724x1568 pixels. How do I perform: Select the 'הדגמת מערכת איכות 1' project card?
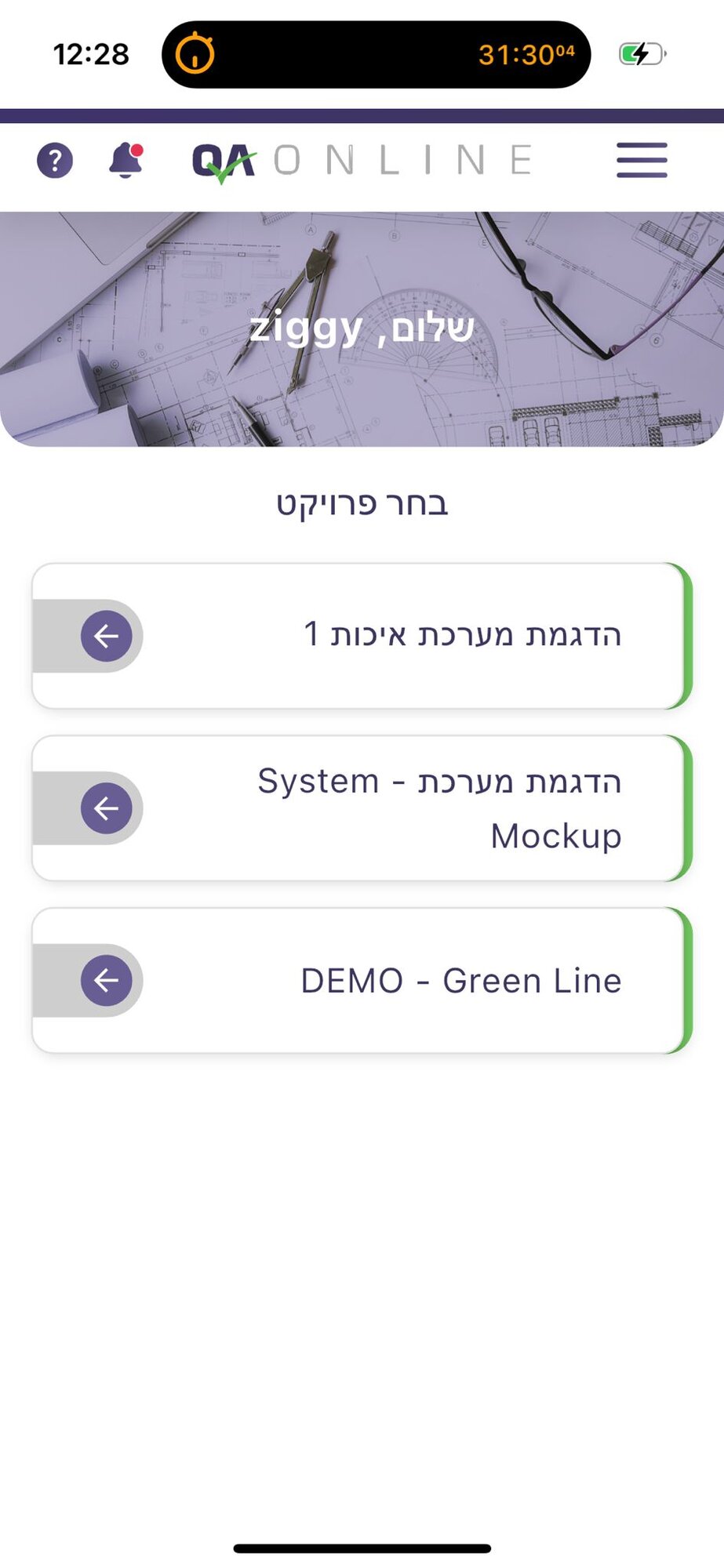pos(392,636)
